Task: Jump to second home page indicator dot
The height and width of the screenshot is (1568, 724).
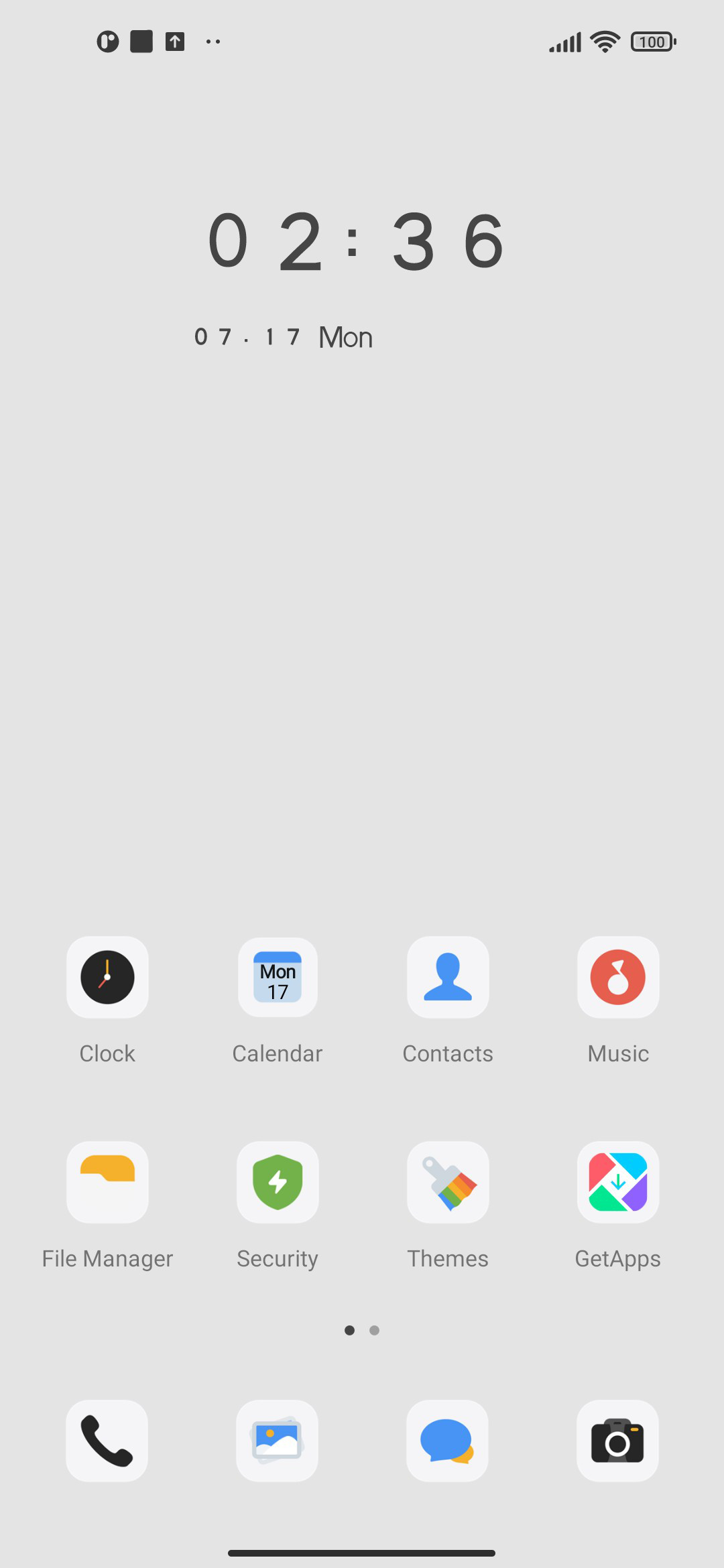Action: point(374,1330)
